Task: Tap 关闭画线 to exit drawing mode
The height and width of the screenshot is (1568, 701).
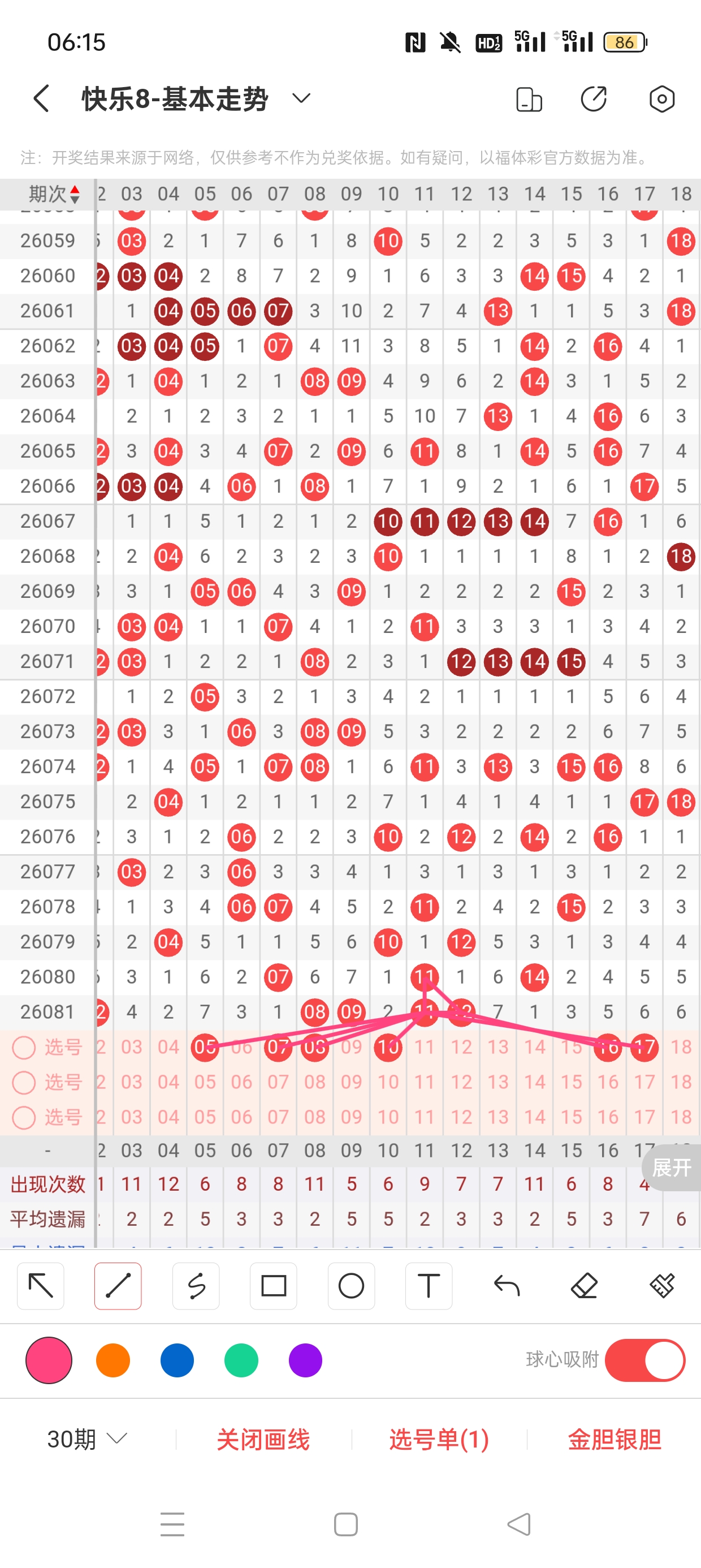Action: (x=263, y=1440)
